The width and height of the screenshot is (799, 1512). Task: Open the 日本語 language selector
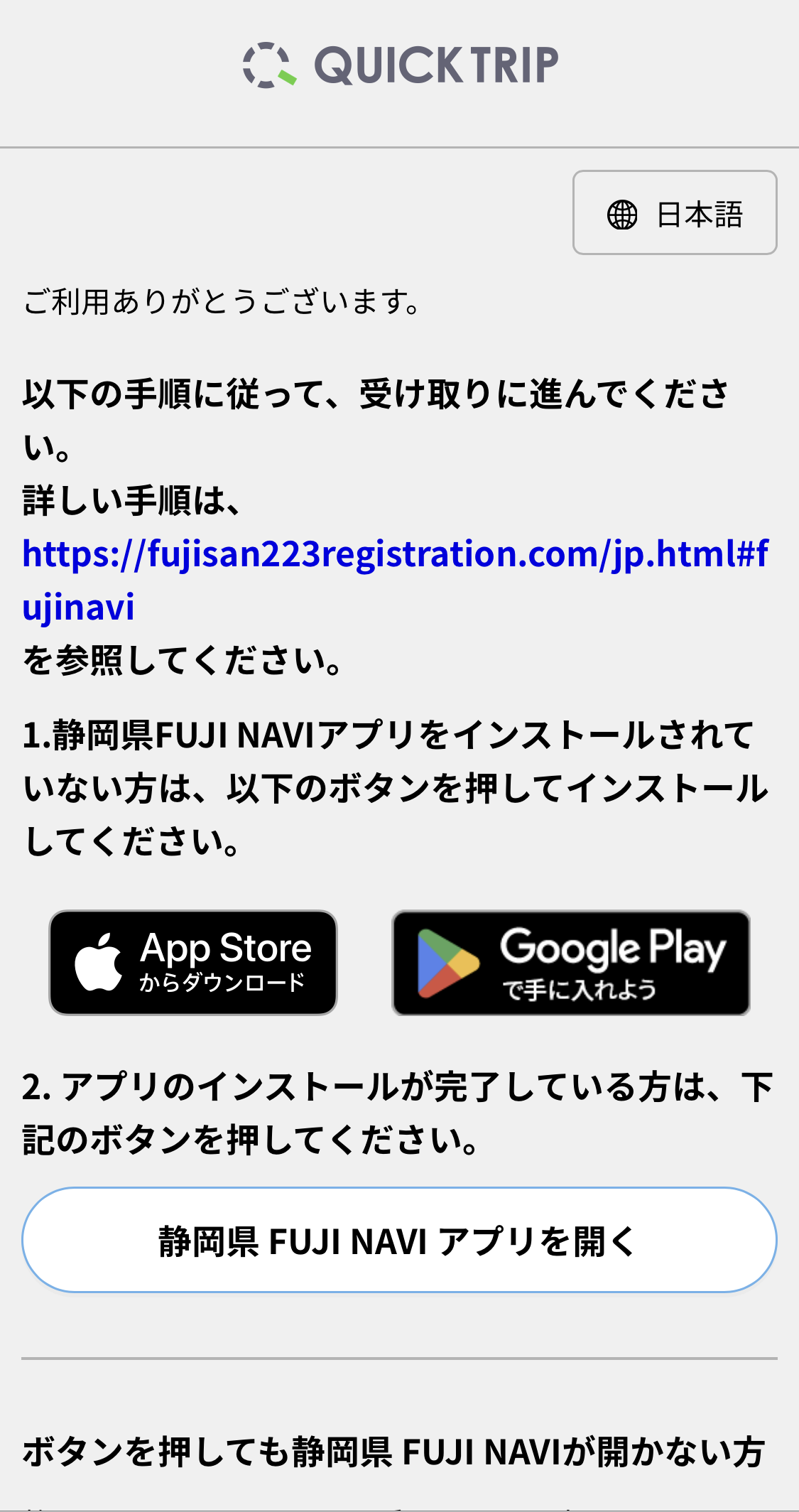tap(675, 212)
